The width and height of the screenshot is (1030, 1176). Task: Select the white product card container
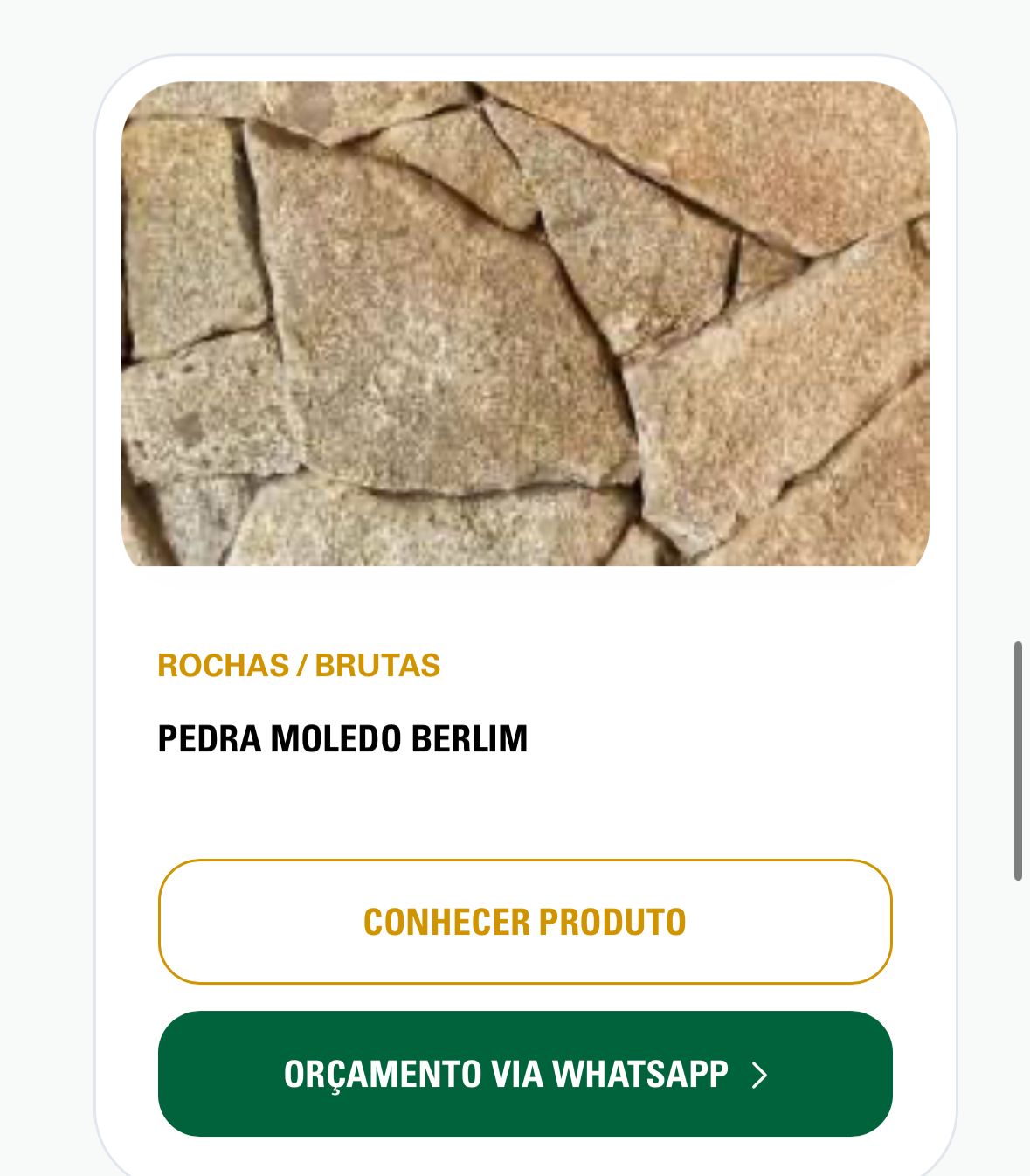(522, 813)
